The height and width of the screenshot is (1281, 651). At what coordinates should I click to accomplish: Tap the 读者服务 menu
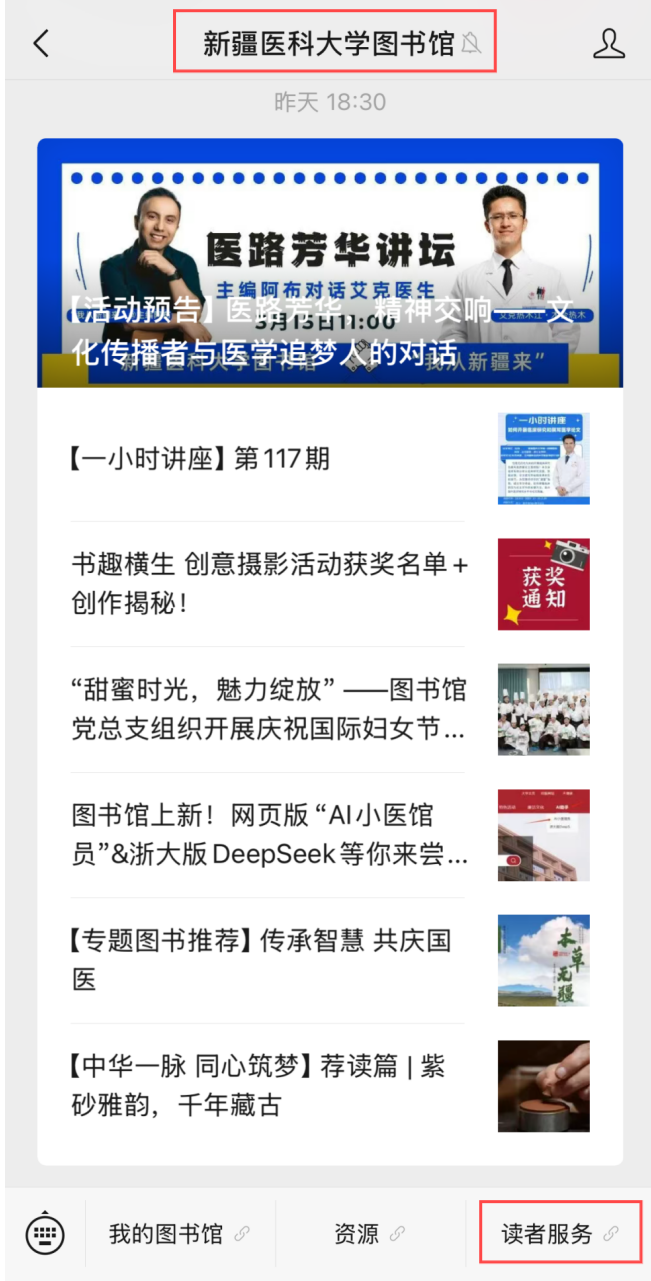click(559, 1234)
